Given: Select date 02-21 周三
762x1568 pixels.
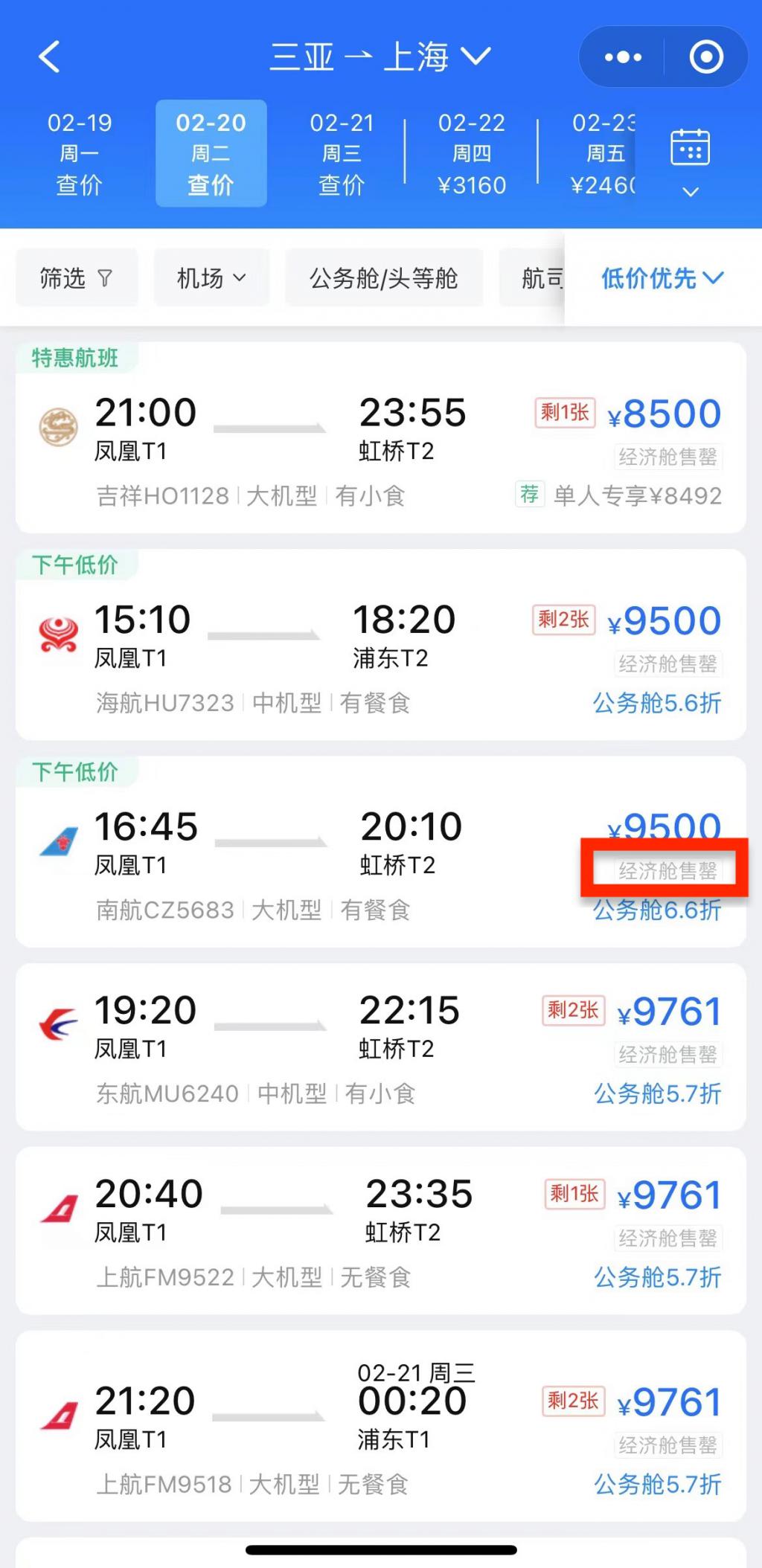Looking at the screenshot, I should [x=342, y=153].
